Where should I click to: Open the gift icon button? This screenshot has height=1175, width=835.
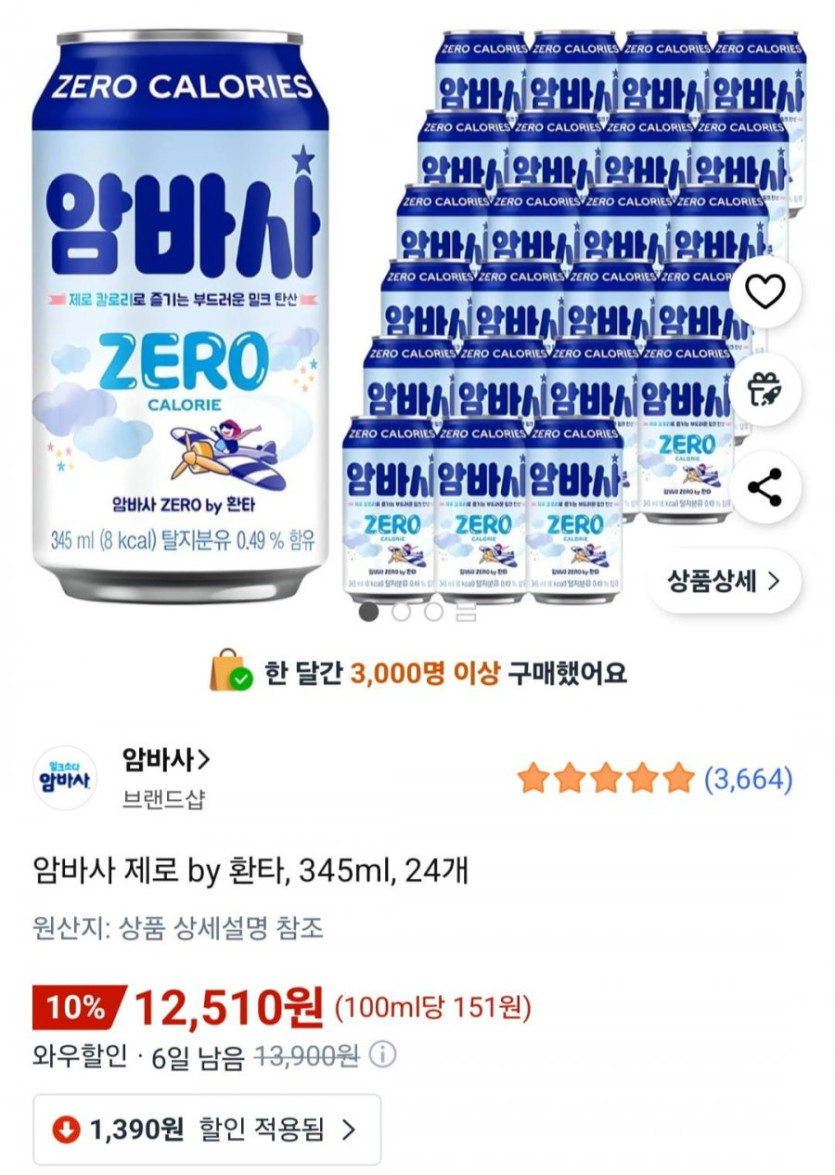[766, 390]
